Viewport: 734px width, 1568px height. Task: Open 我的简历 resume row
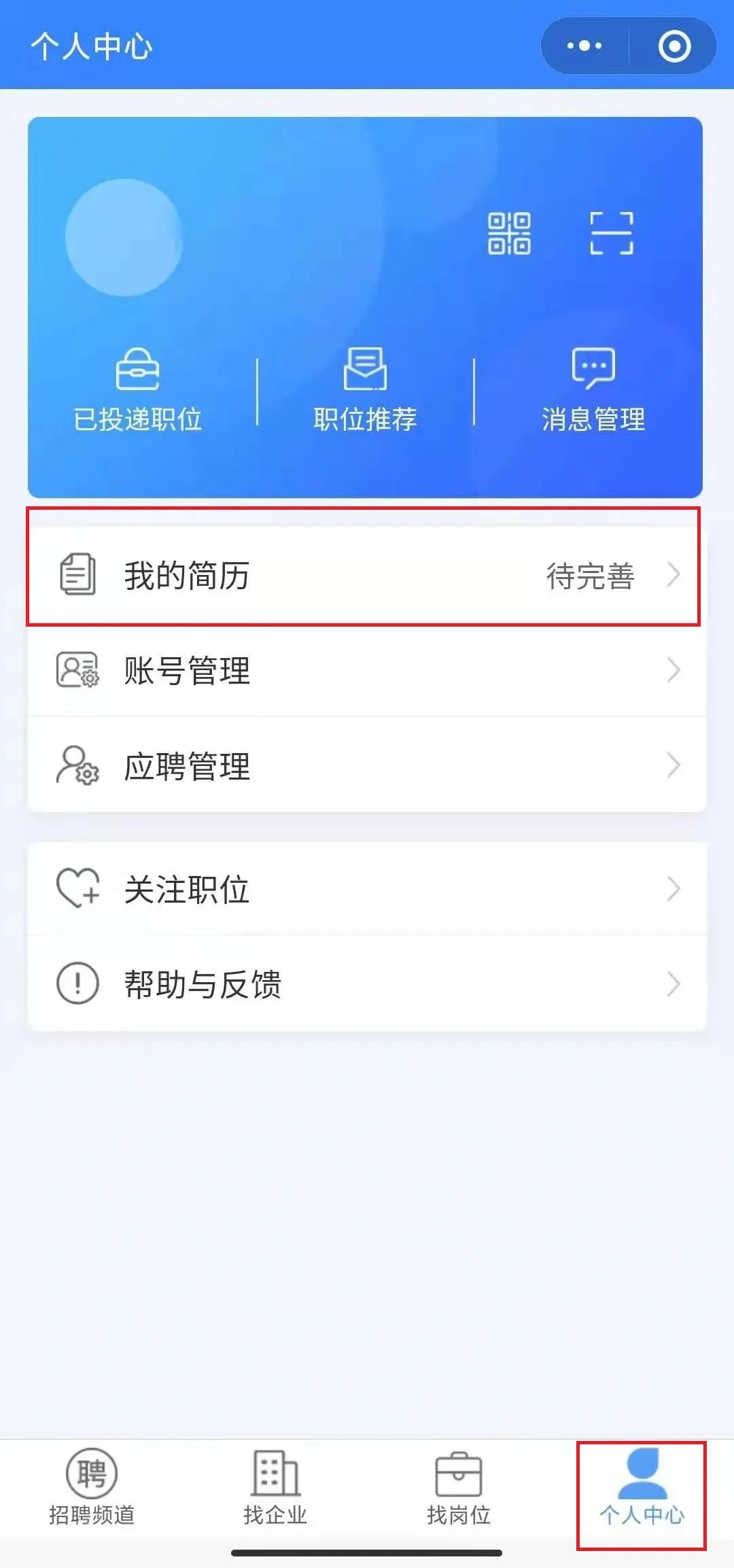(x=365, y=575)
